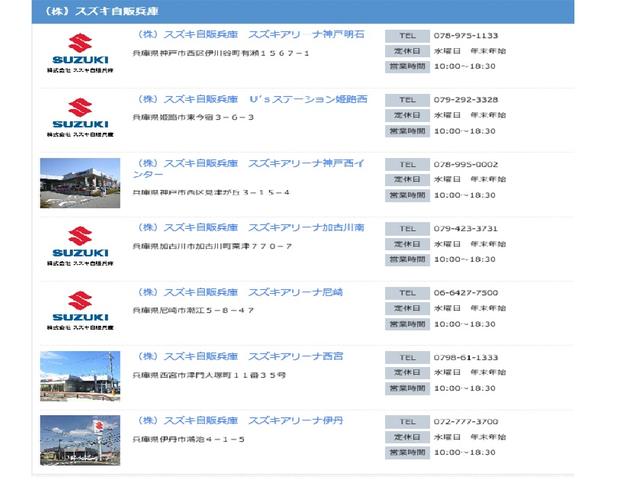The image size is (640, 480).
Task: Open スズキアリーナ伊丹 dealer details
Action: (x=240, y=421)
